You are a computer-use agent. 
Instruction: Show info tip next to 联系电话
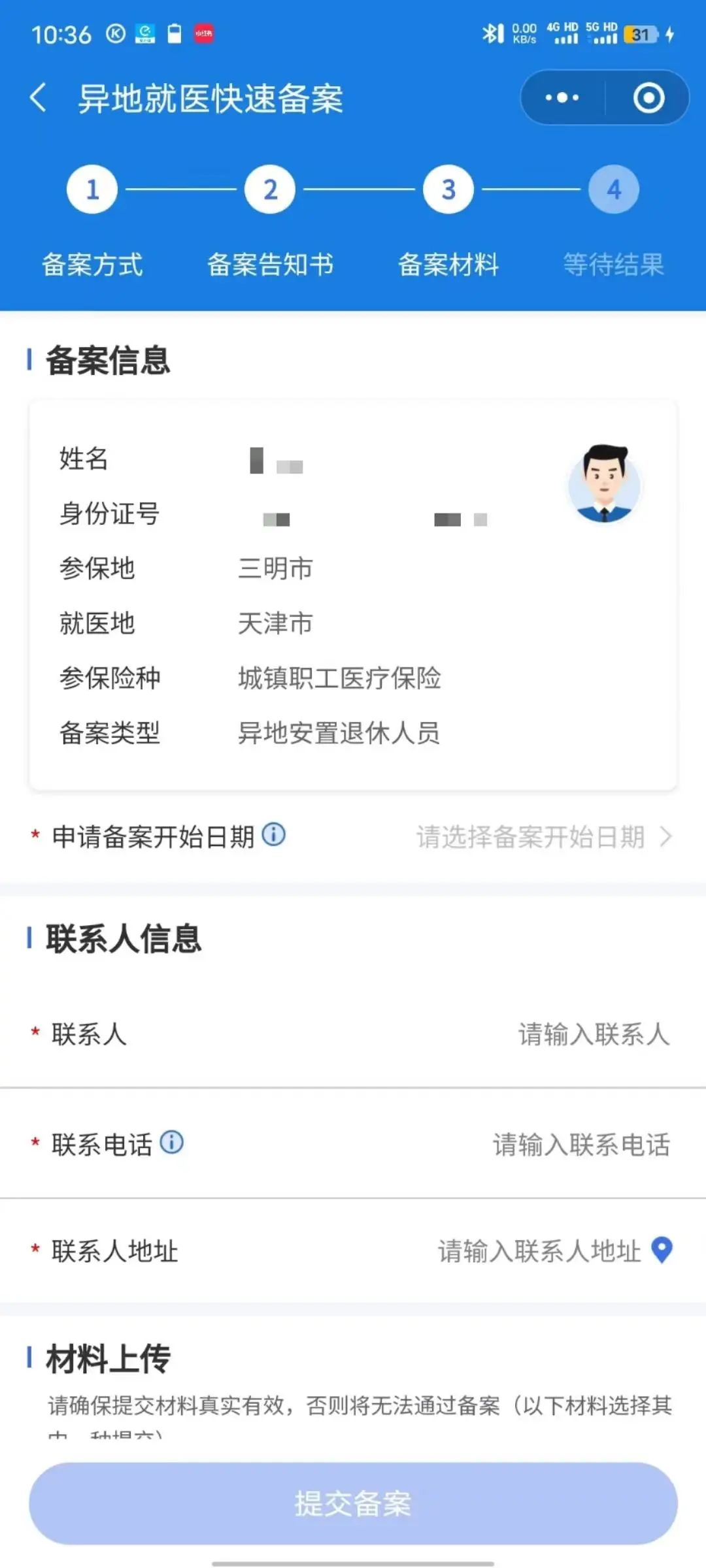point(172,1143)
